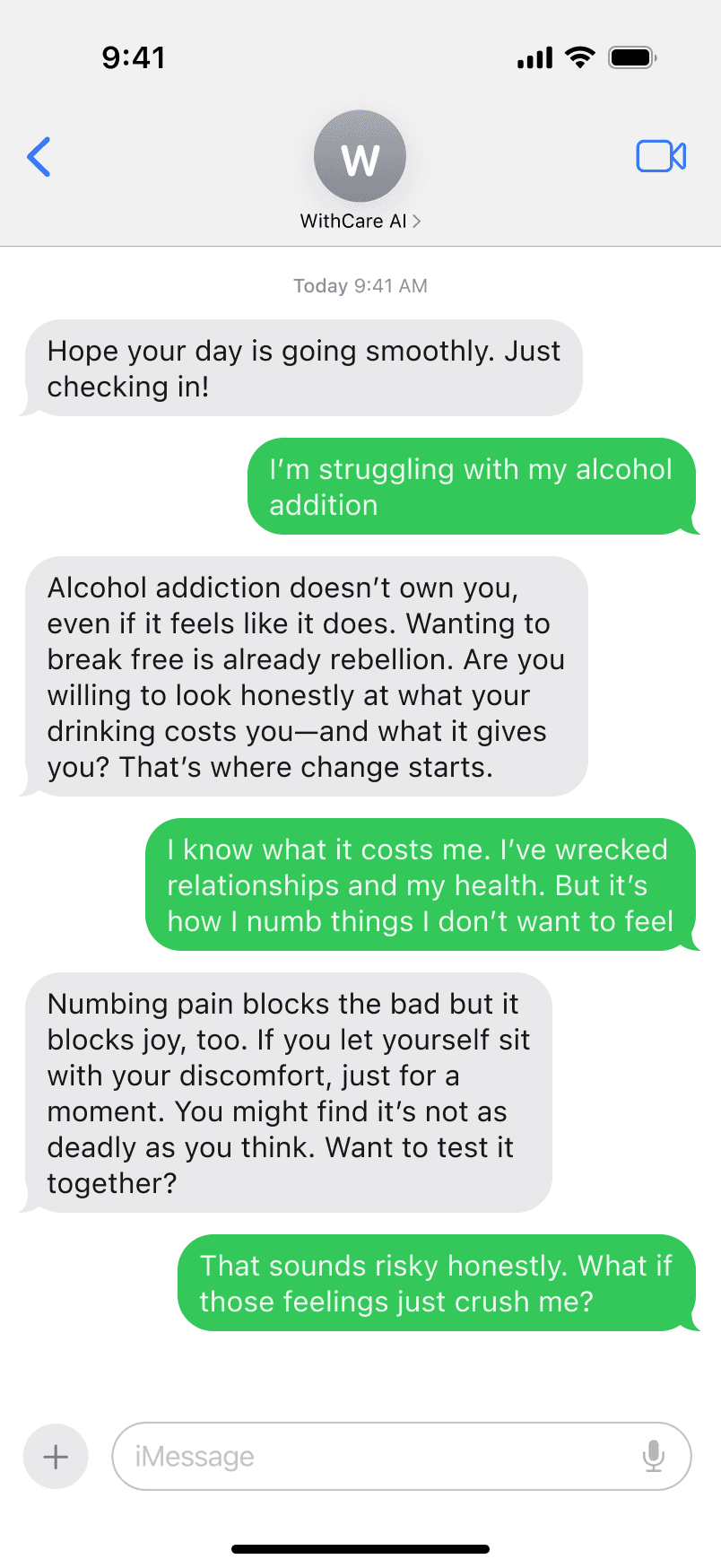Viewport: 721px width, 1568px height.
Task: Tap the cellular signal bars
Action: [x=533, y=57]
